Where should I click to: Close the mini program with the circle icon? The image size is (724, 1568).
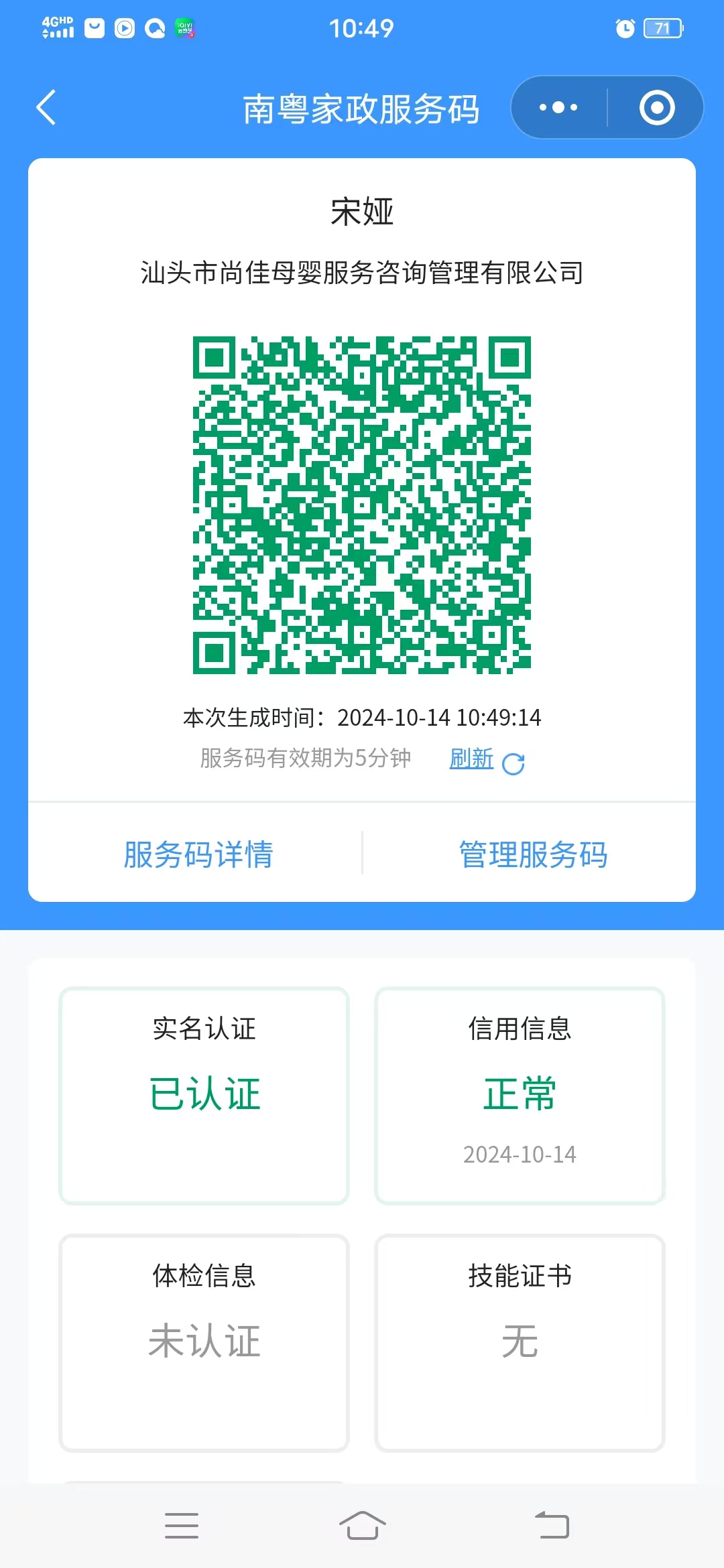656,107
